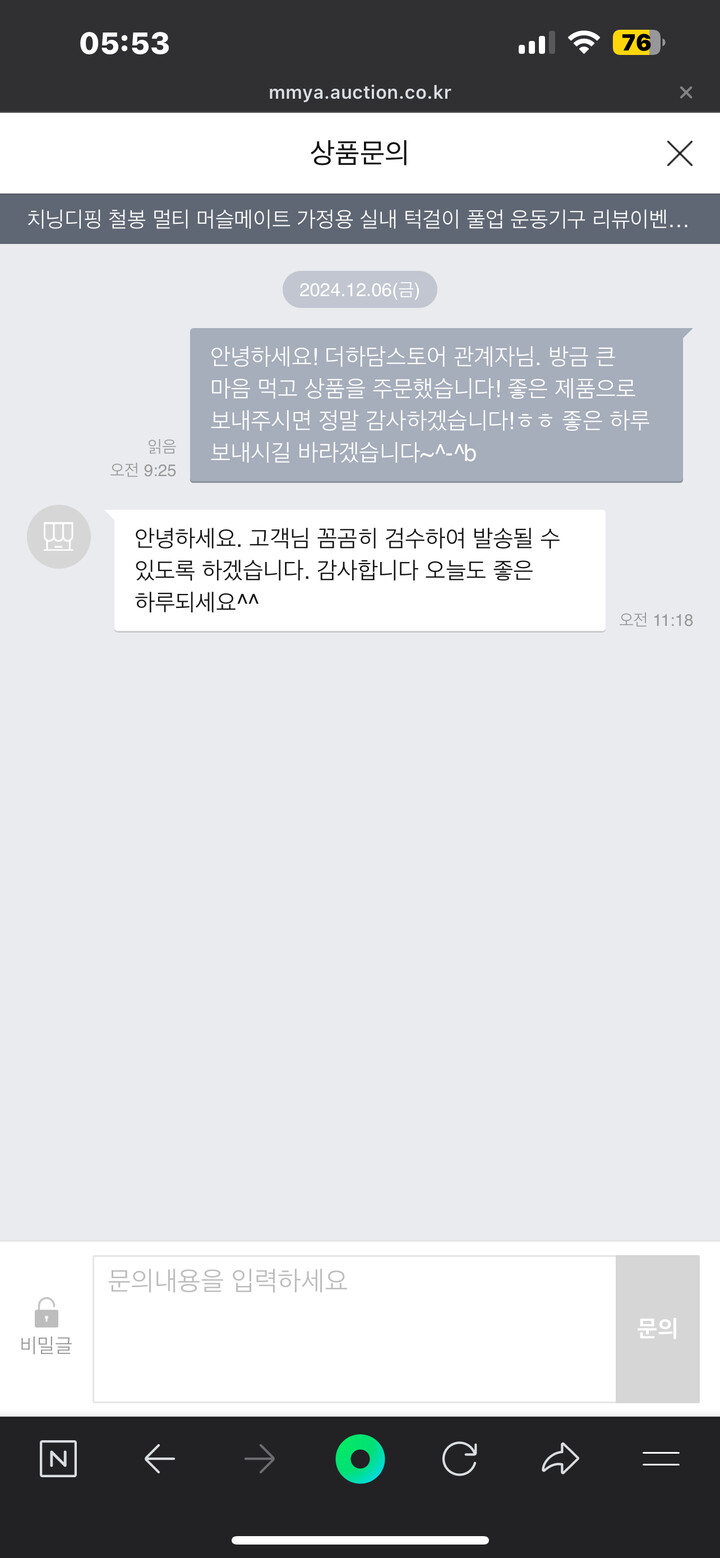Viewport: 720px width, 1558px height.
Task: Tap the lock icon above 비밀글
Action: (46, 1312)
